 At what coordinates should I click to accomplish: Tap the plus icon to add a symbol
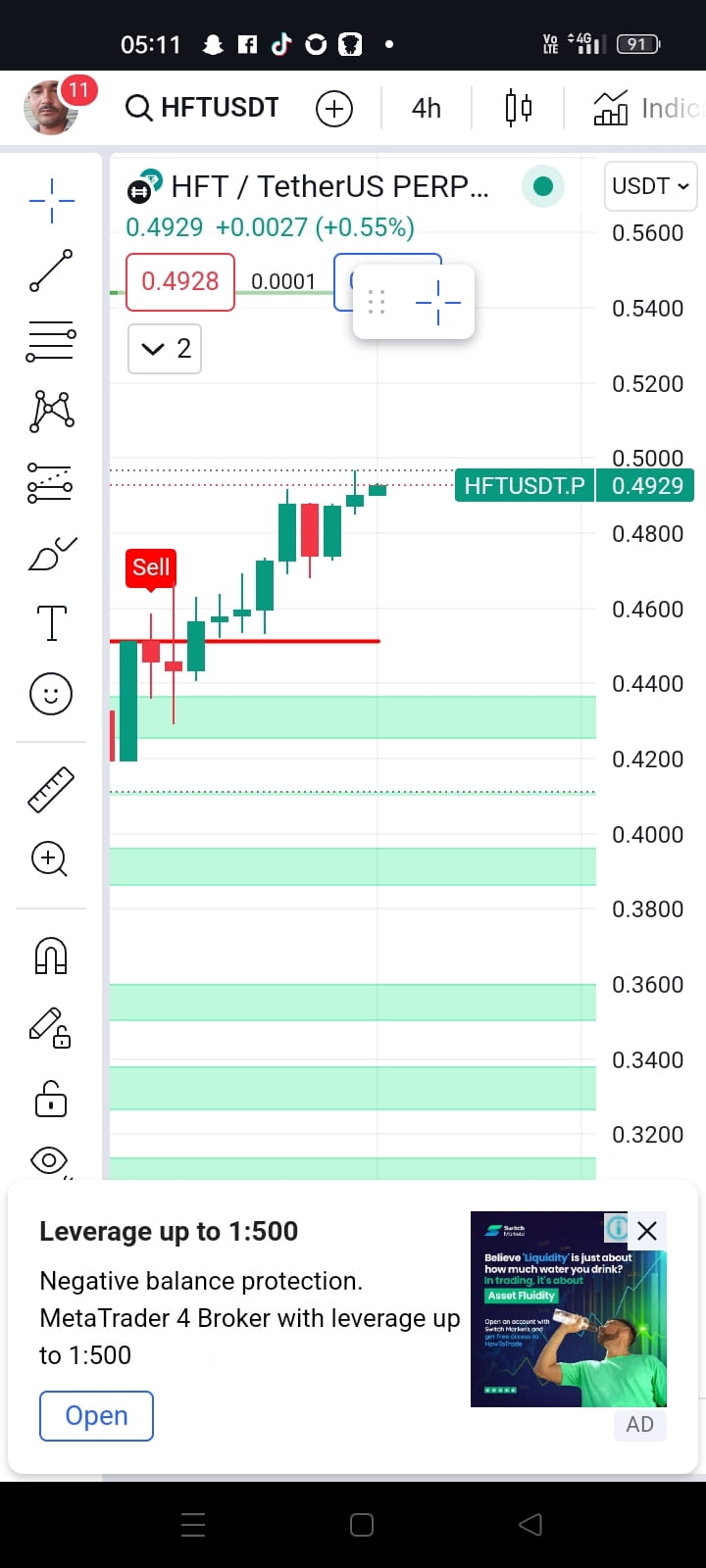[334, 108]
